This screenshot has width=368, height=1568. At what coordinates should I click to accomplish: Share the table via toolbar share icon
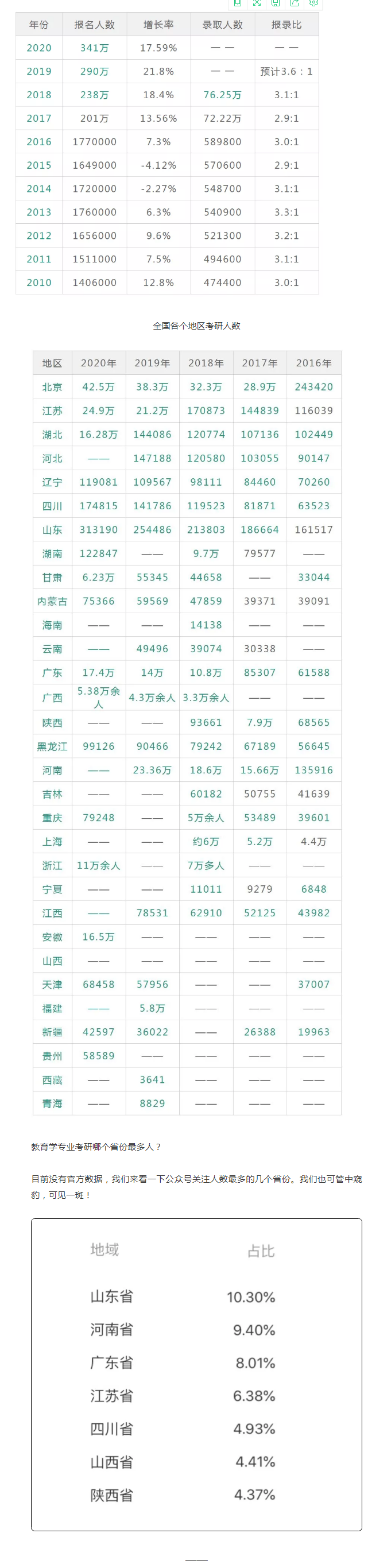pos(295,3)
